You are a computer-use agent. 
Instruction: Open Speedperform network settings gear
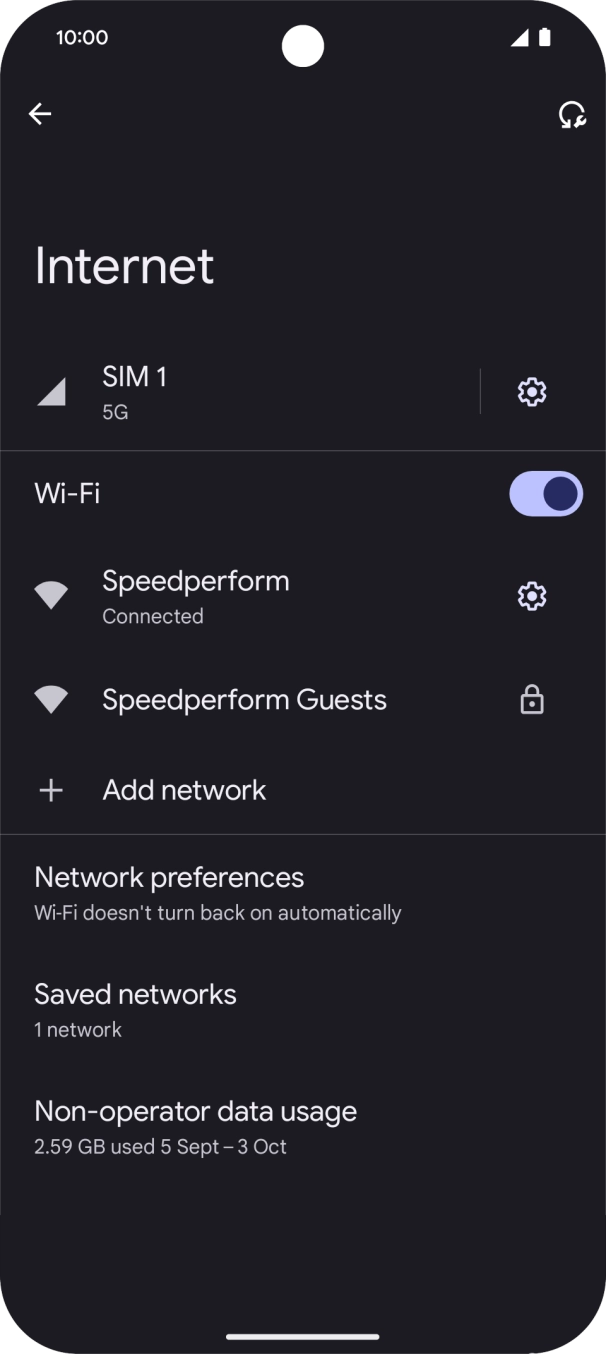click(532, 597)
